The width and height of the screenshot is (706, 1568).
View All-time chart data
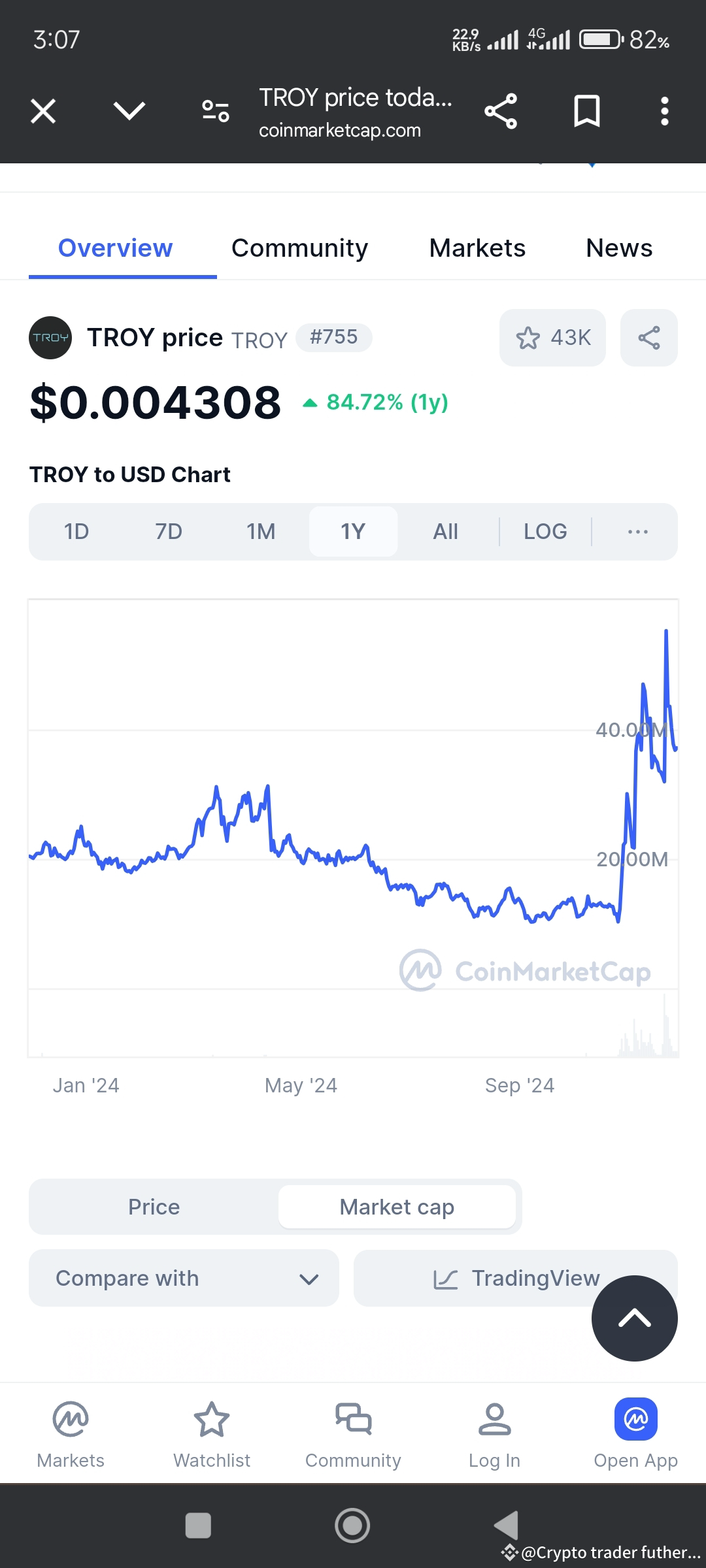(x=445, y=531)
